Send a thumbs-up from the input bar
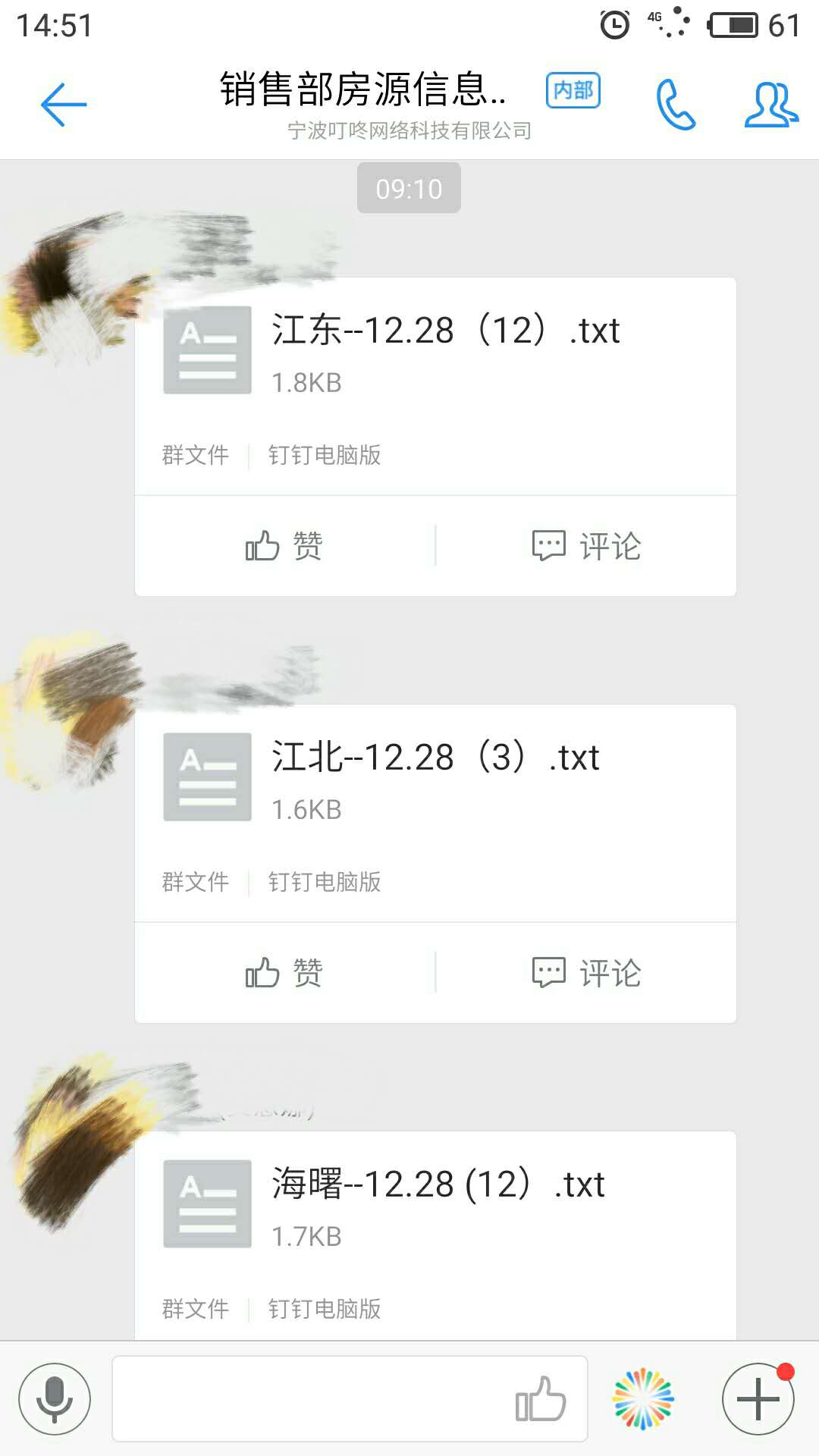819x1456 pixels. [541, 1399]
